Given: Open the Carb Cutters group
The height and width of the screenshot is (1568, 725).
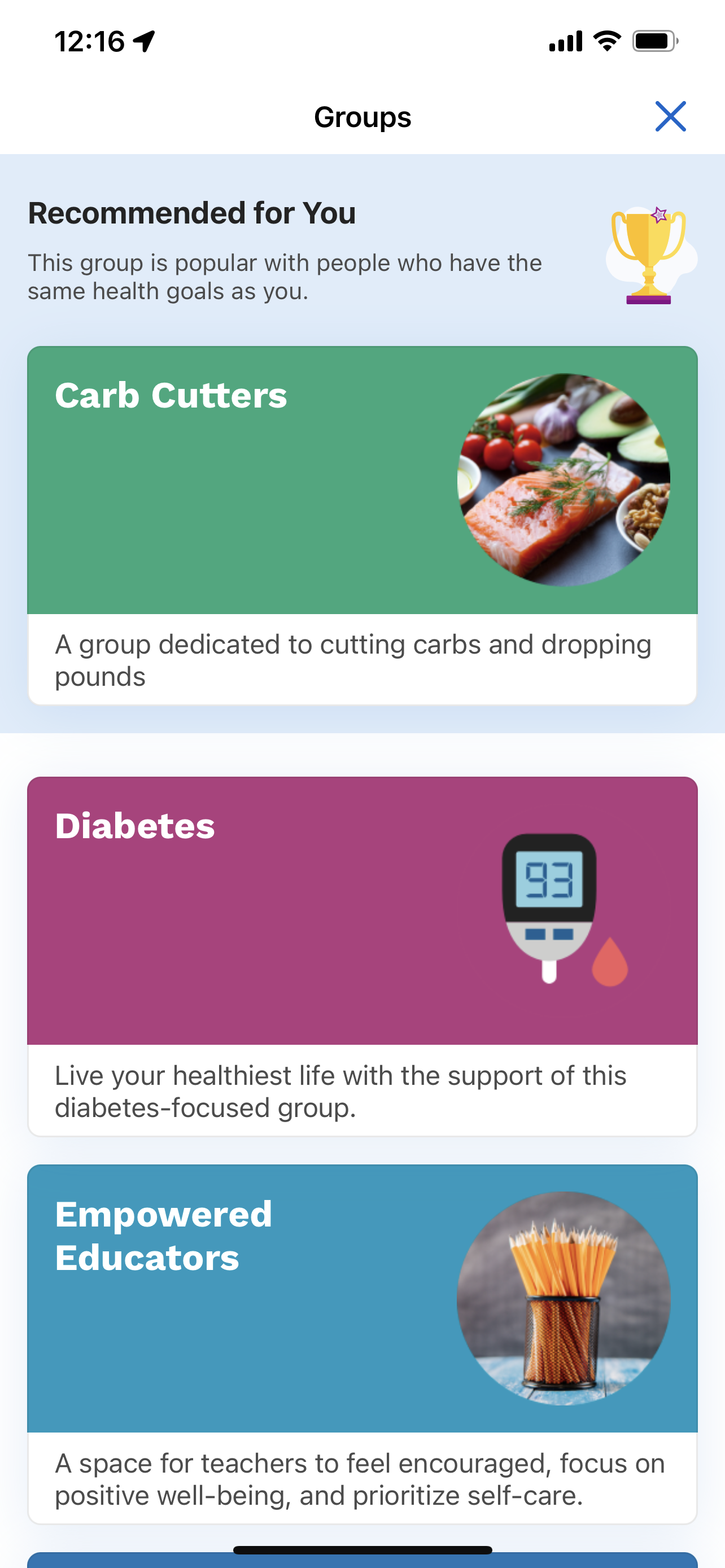Looking at the screenshot, I should 362,525.
